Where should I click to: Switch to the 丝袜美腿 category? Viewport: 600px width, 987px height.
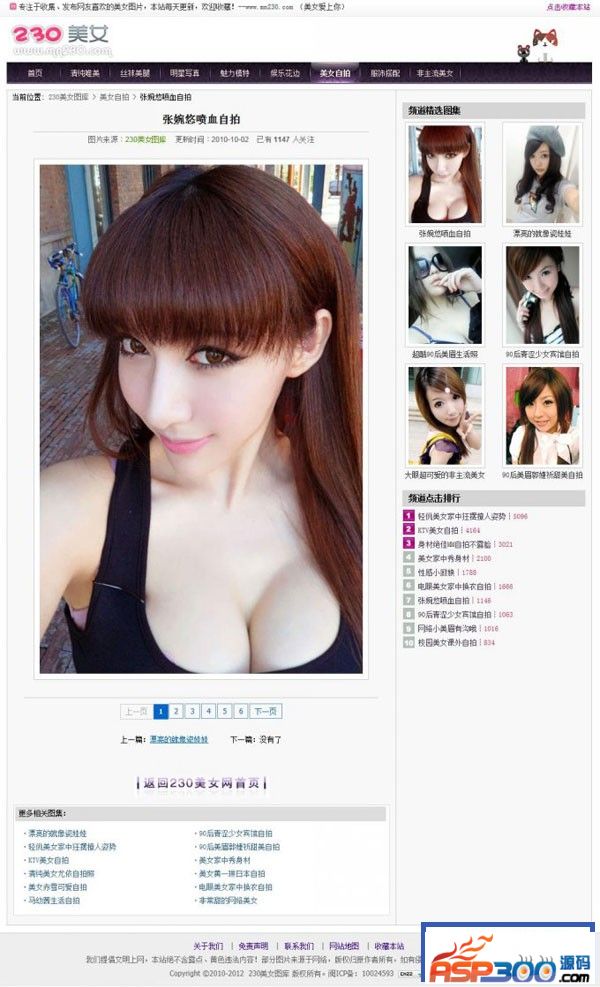(x=135, y=73)
